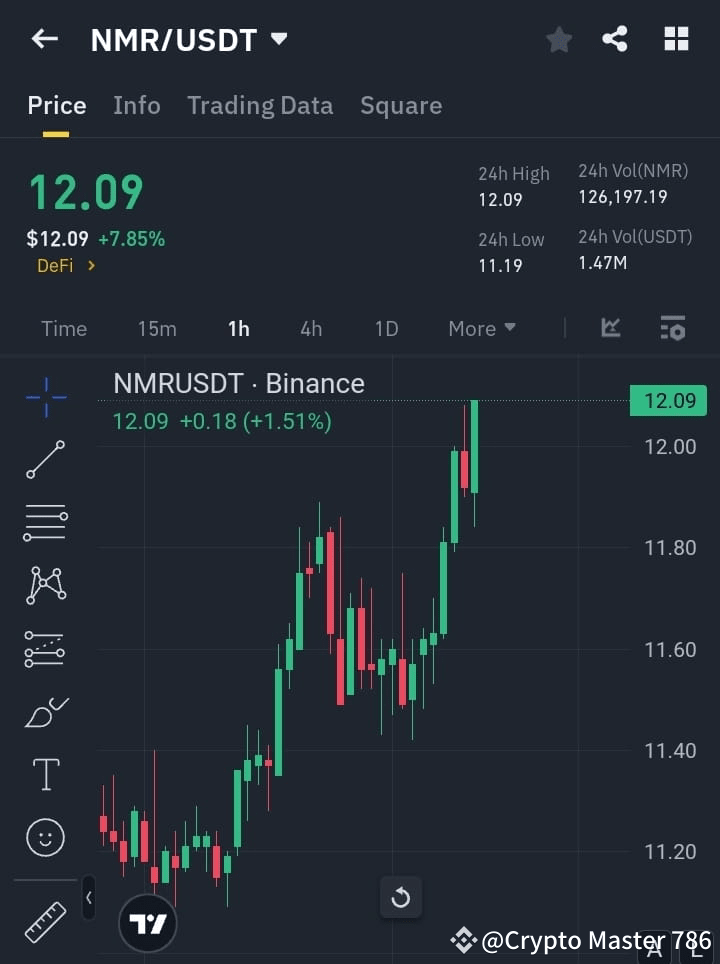Expand the More timeframes dropdown

[x=481, y=328]
